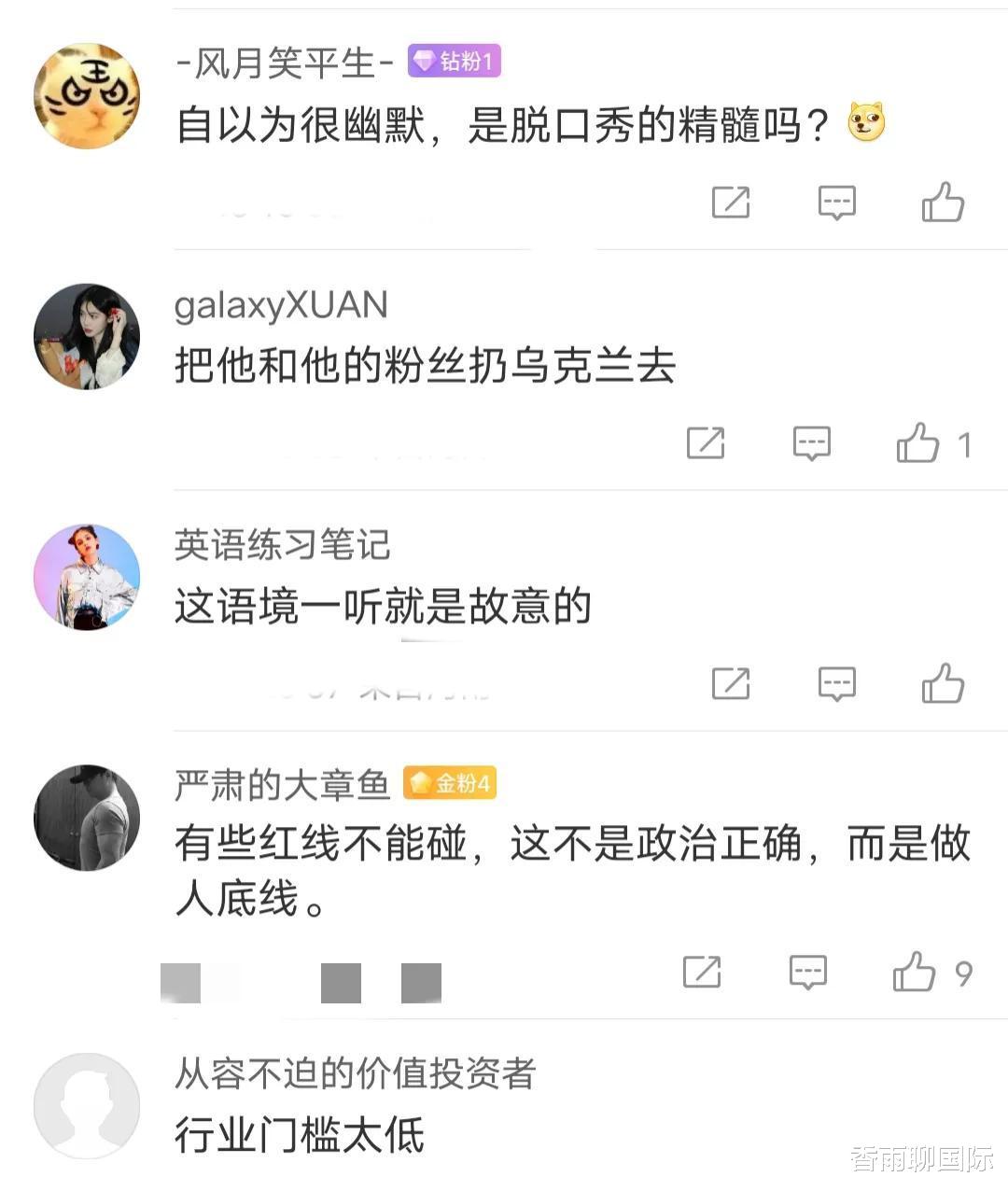The height and width of the screenshot is (1191, 1008).
Task: Open the comment icon under galaxyXUAN's reply
Action: click(x=810, y=443)
